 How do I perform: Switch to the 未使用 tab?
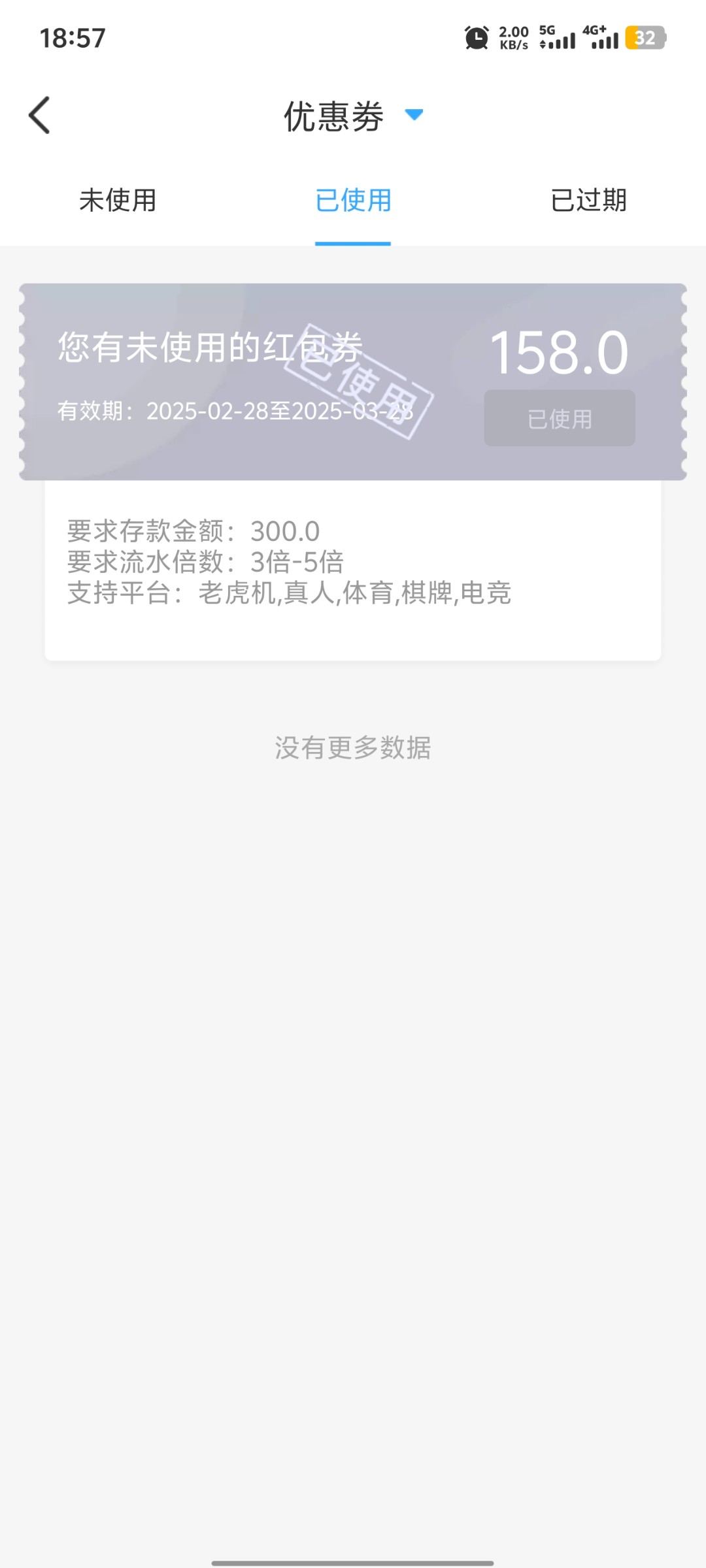click(118, 201)
